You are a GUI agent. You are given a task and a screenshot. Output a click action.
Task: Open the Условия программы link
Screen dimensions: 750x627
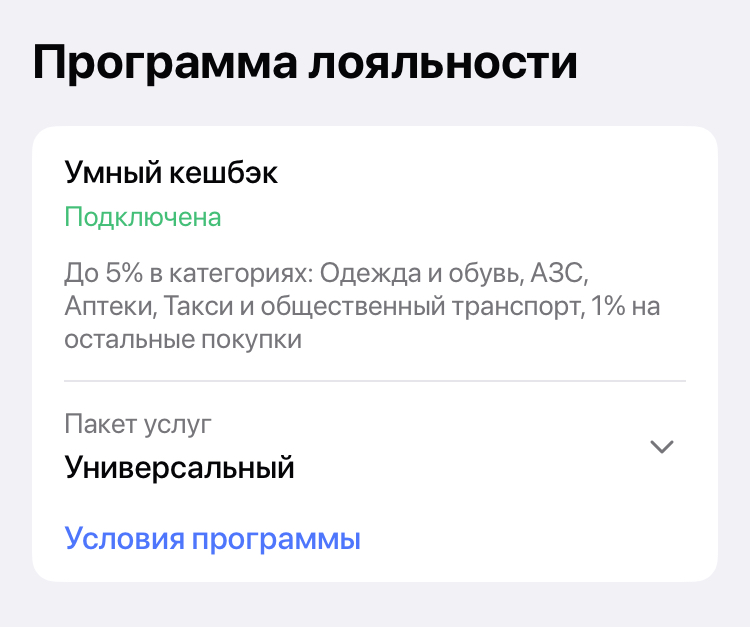[x=212, y=539]
